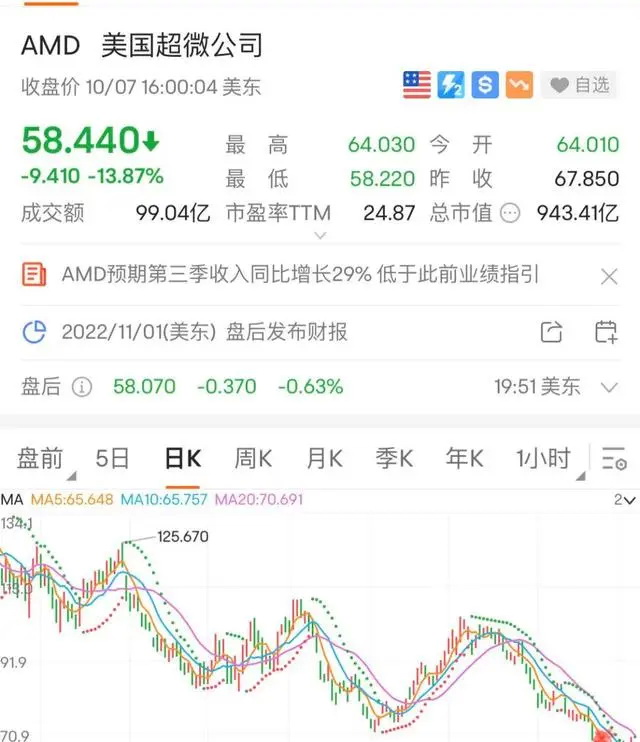The height and width of the screenshot is (742, 640).
Task: Share the 盘后发布财报 earnings event
Action: pyautogui.click(x=551, y=332)
